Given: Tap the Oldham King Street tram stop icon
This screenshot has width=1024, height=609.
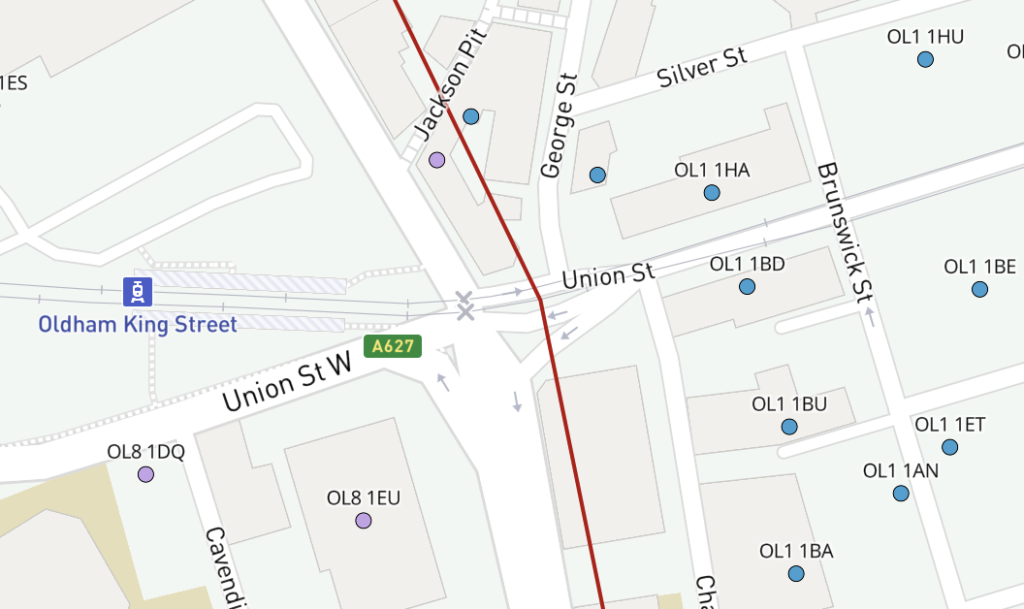Looking at the screenshot, I should [137, 291].
